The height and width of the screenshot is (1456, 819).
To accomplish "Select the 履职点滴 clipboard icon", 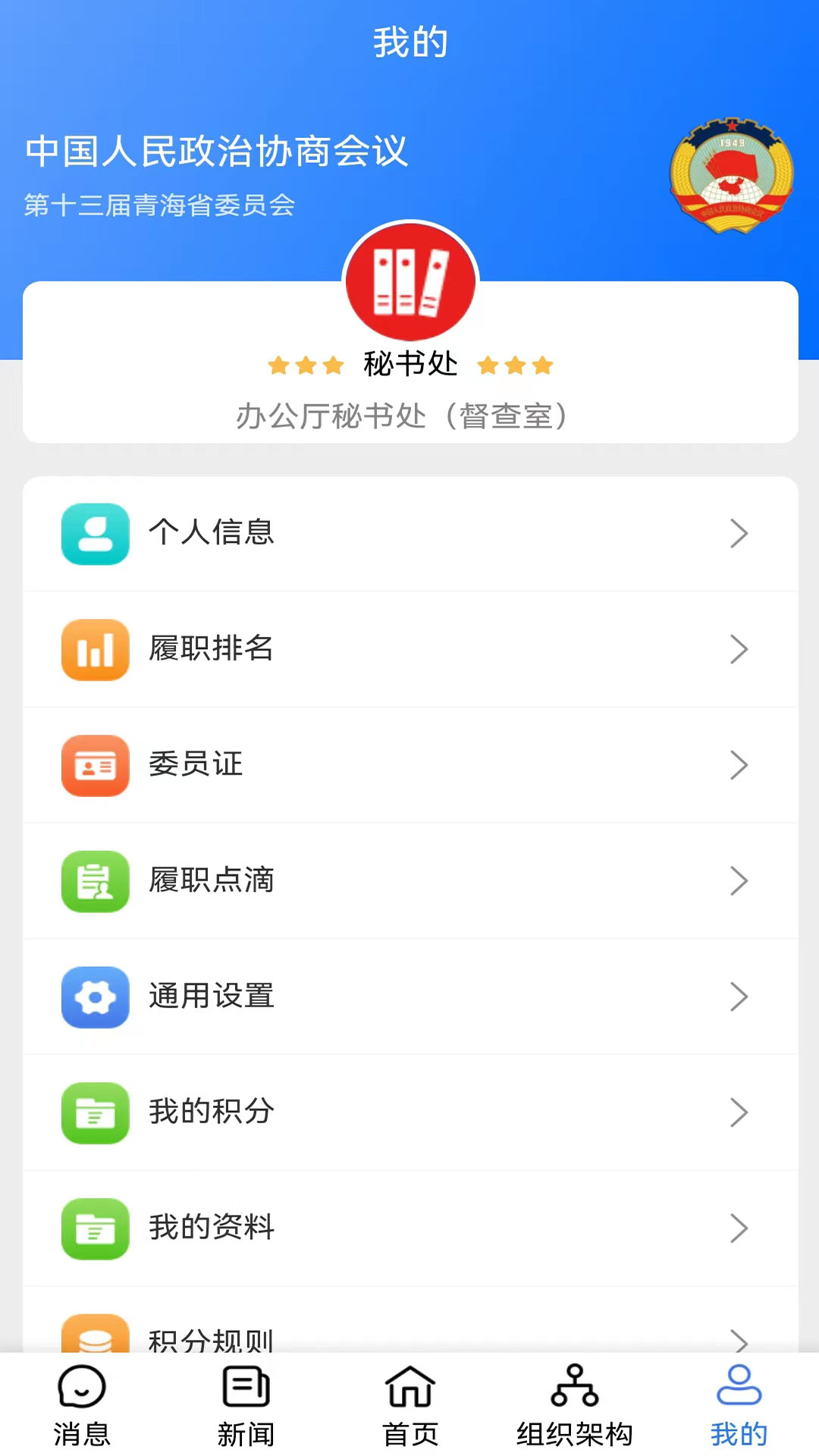I will tap(95, 882).
